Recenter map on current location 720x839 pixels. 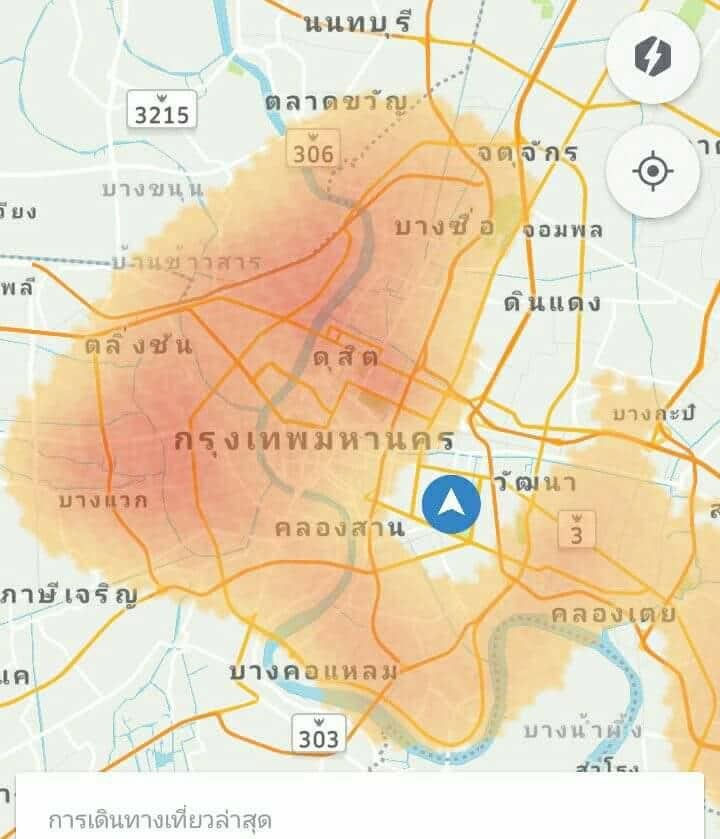tap(652, 171)
